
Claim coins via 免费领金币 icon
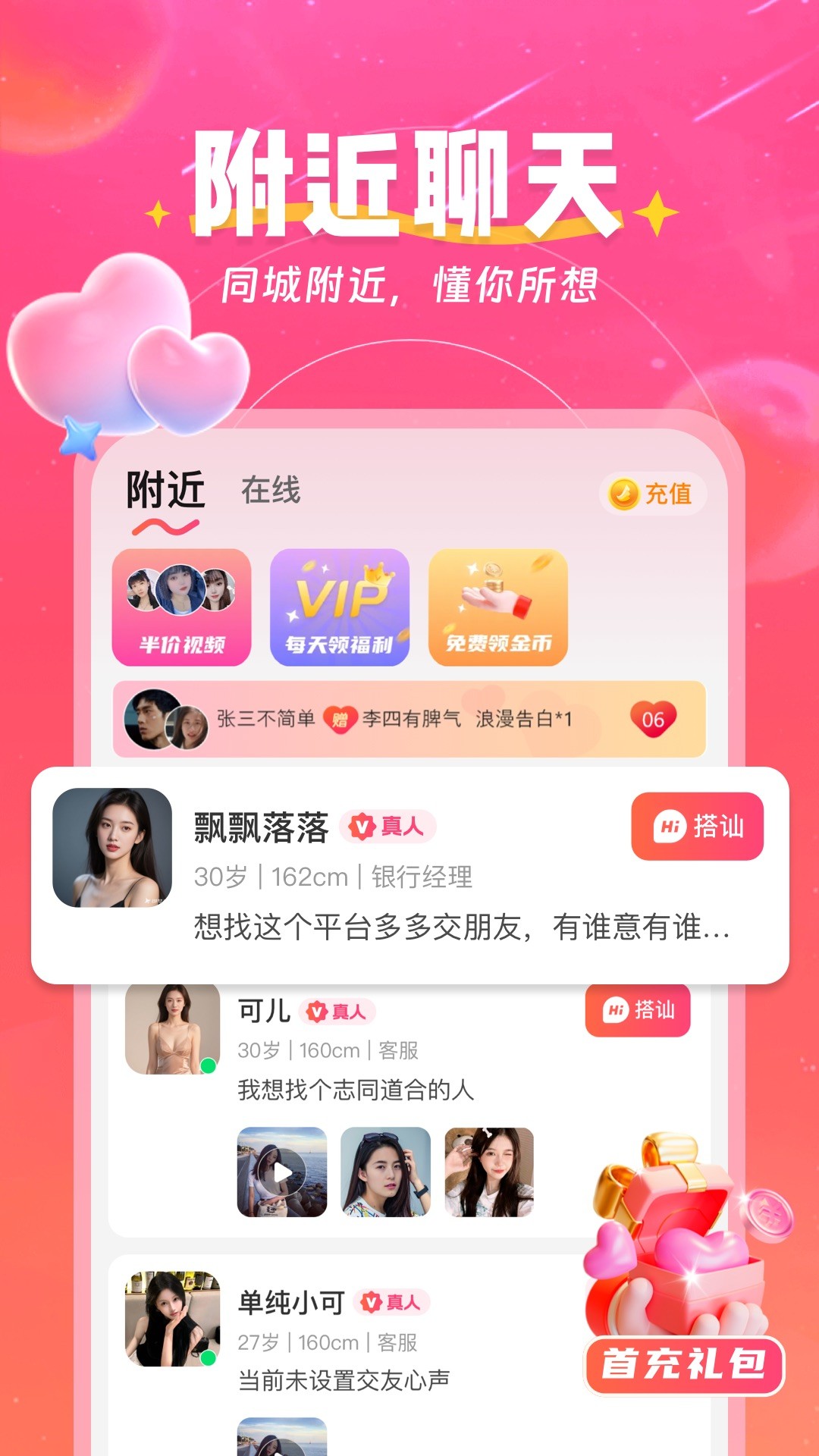[x=497, y=607]
